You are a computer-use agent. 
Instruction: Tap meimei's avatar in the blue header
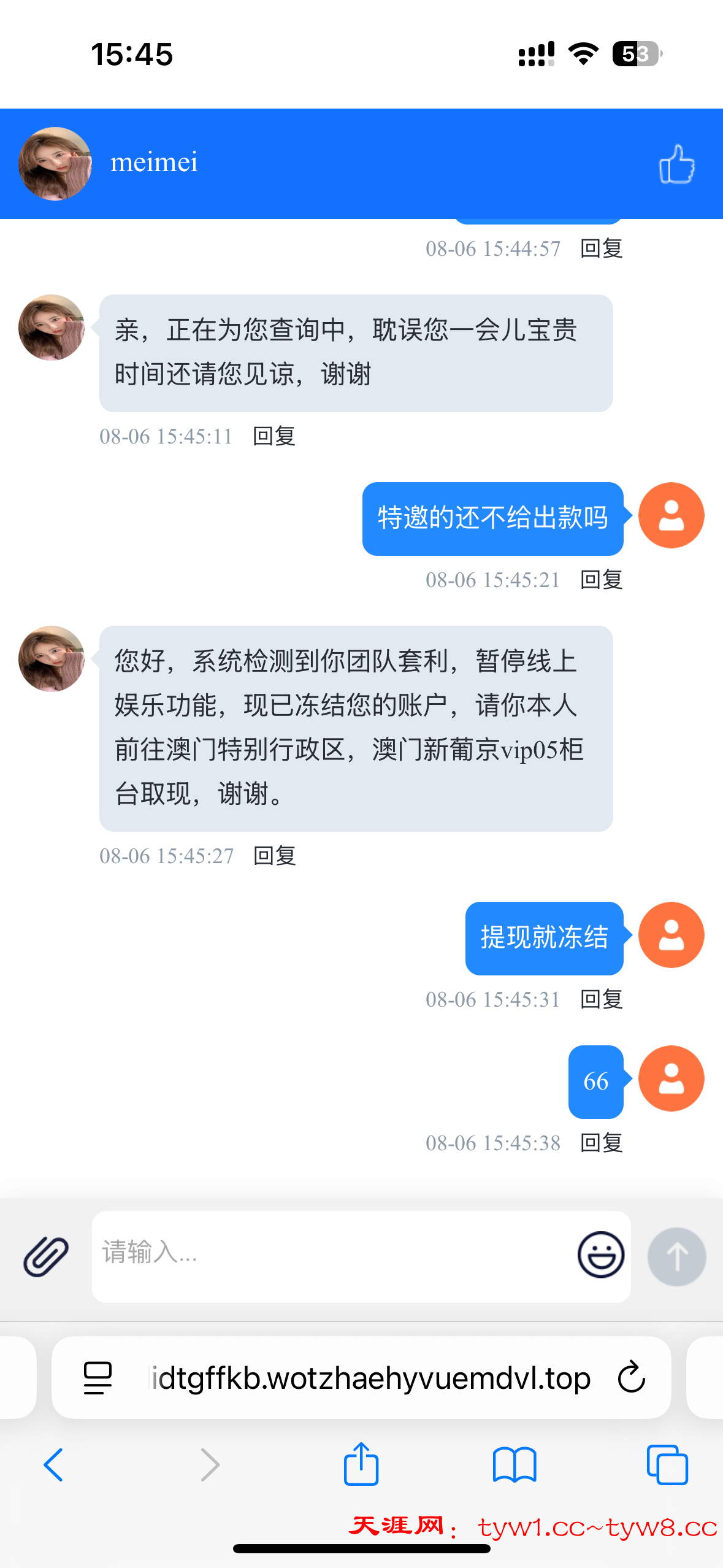[54, 164]
